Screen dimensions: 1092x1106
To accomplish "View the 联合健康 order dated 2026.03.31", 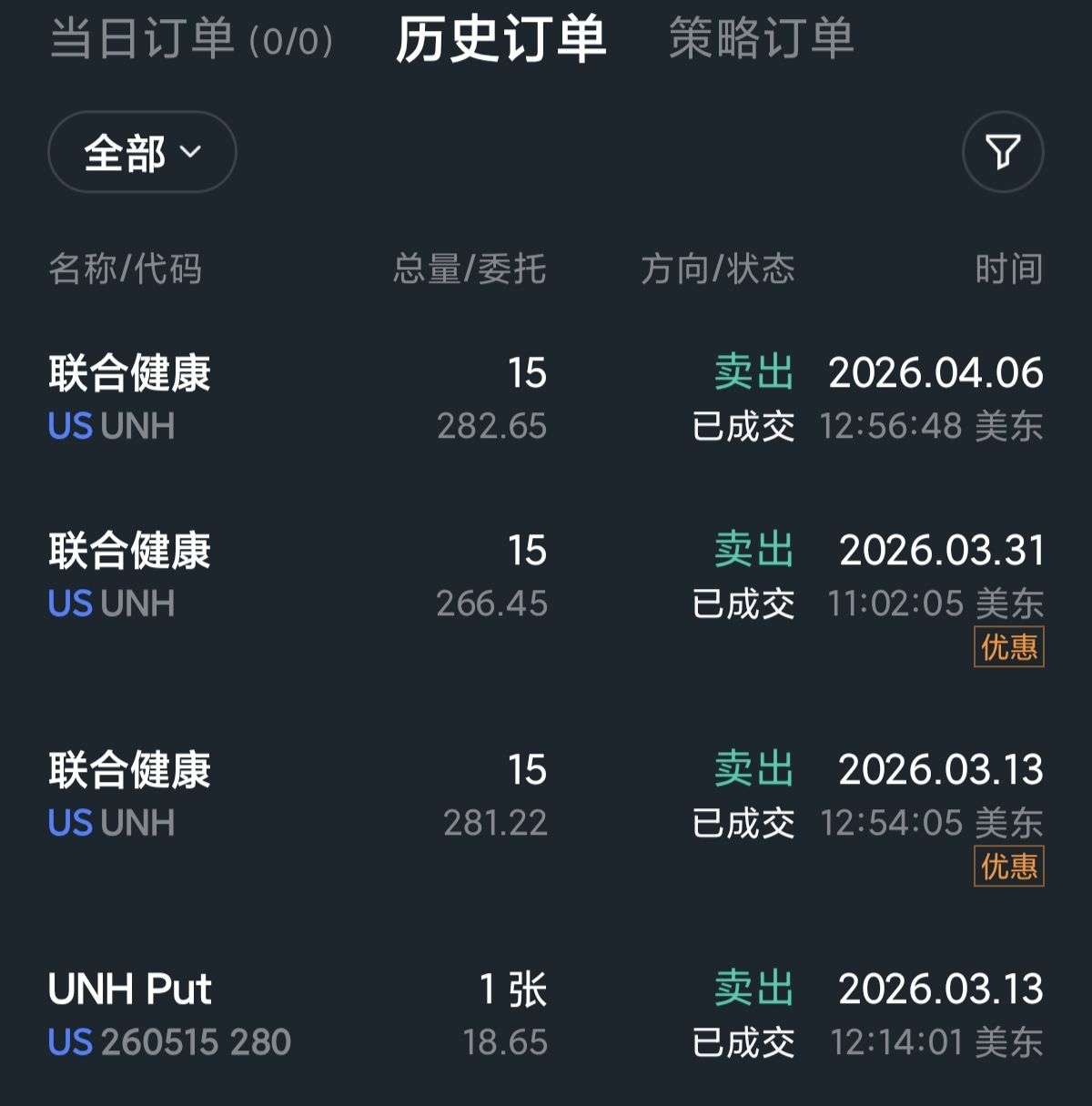I will (546, 577).
